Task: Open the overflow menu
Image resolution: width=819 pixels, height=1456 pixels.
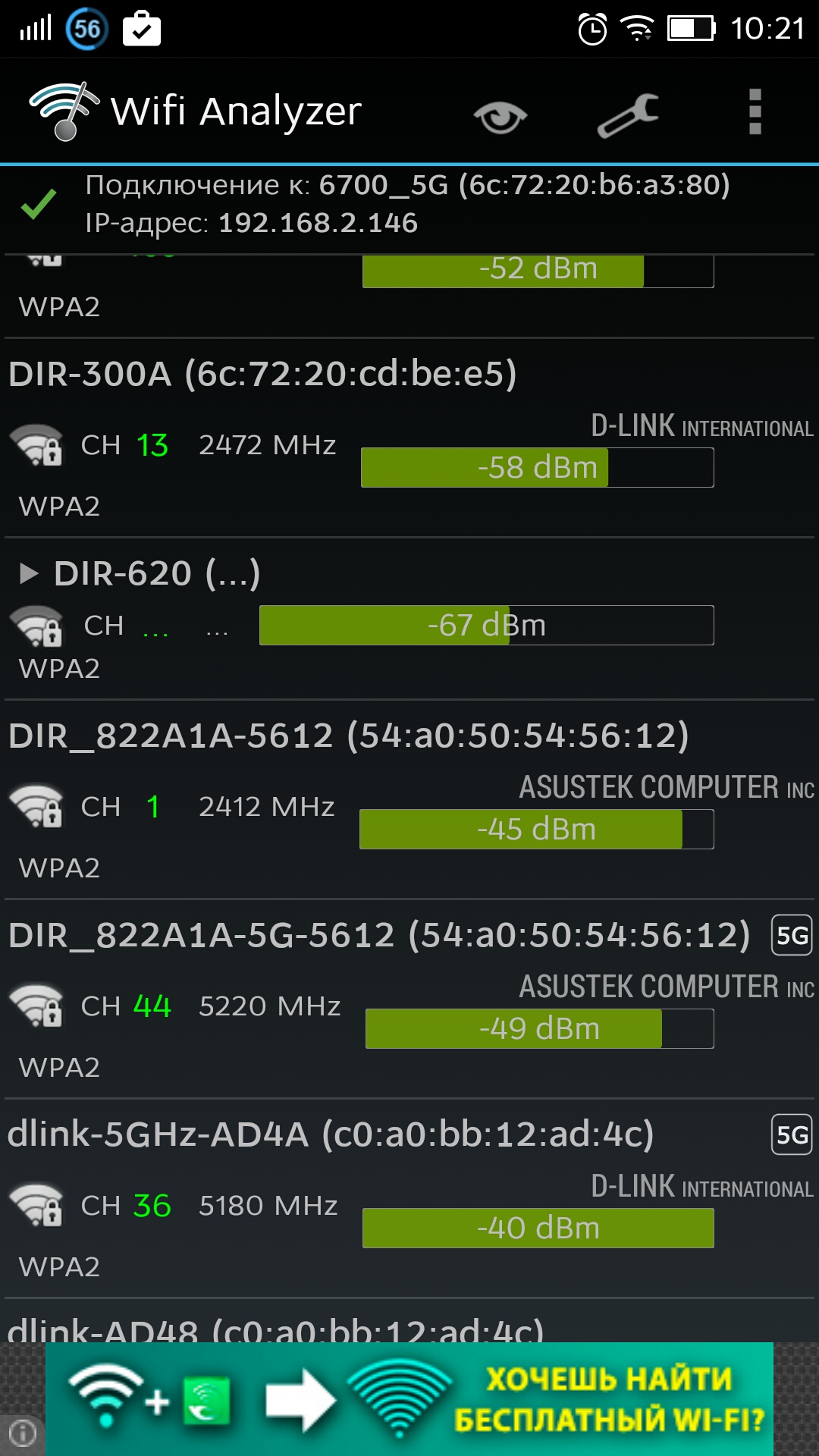Action: tap(755, 112)
